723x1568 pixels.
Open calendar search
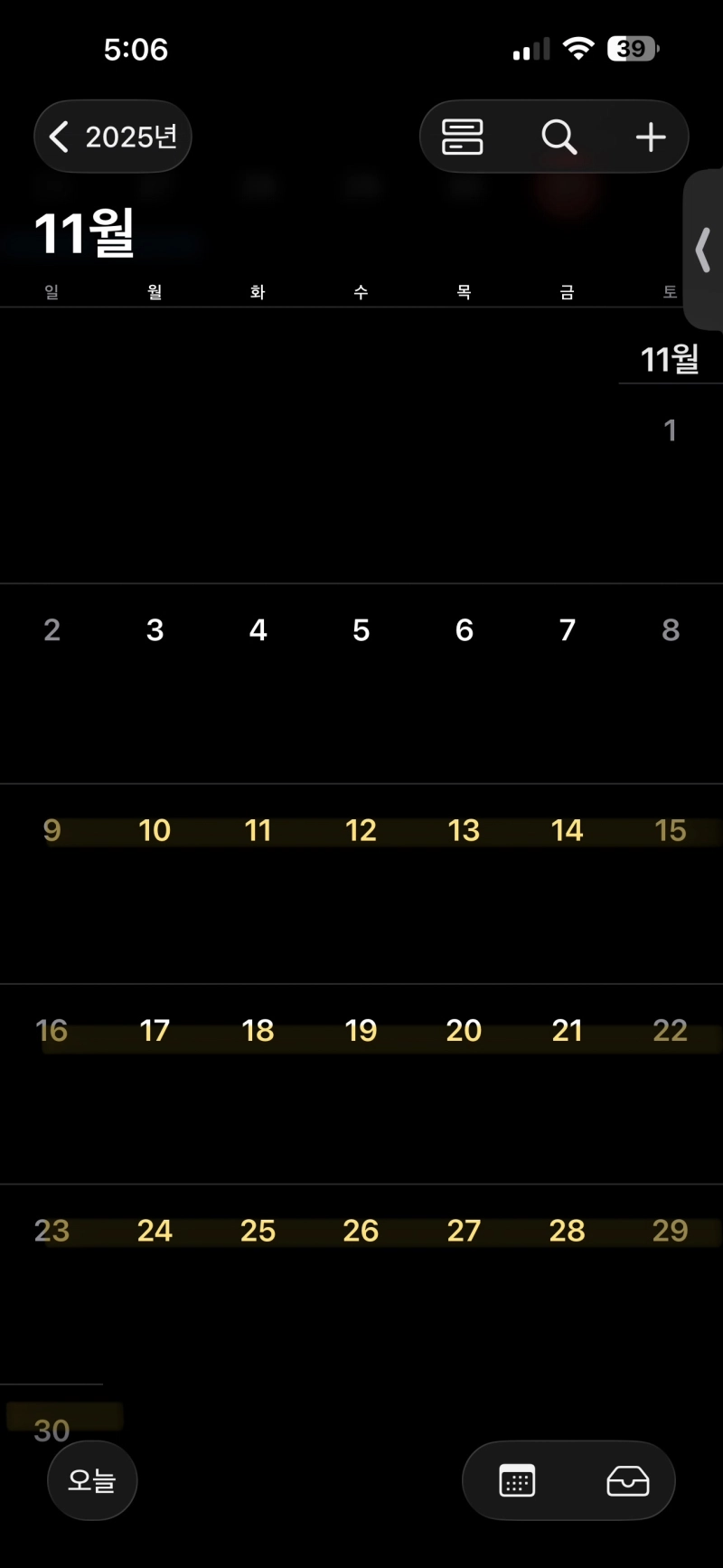click(x=559, y=137)
